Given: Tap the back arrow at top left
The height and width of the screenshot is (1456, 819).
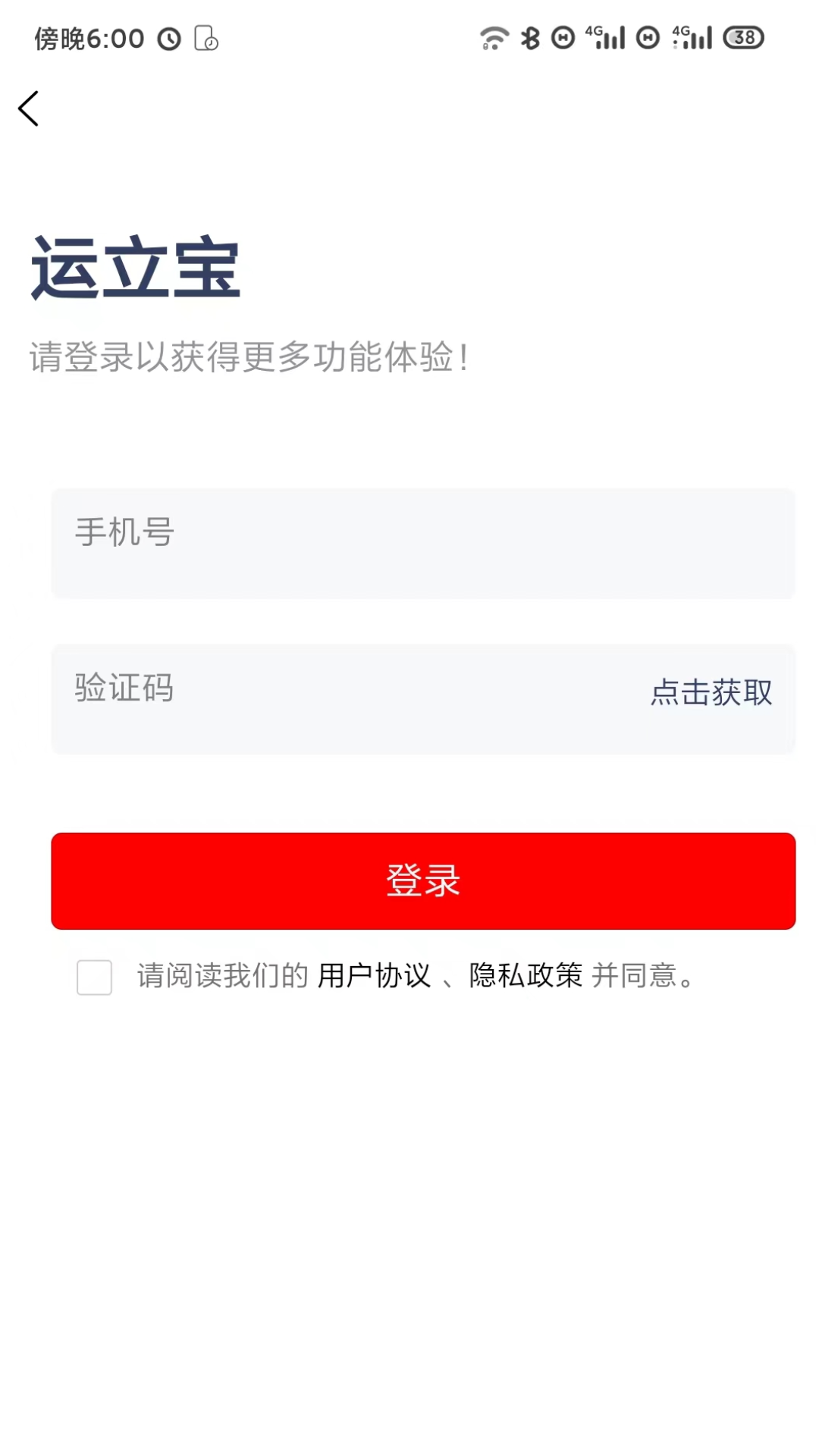Looking at the screenshot, I should (x=29, y=108).
